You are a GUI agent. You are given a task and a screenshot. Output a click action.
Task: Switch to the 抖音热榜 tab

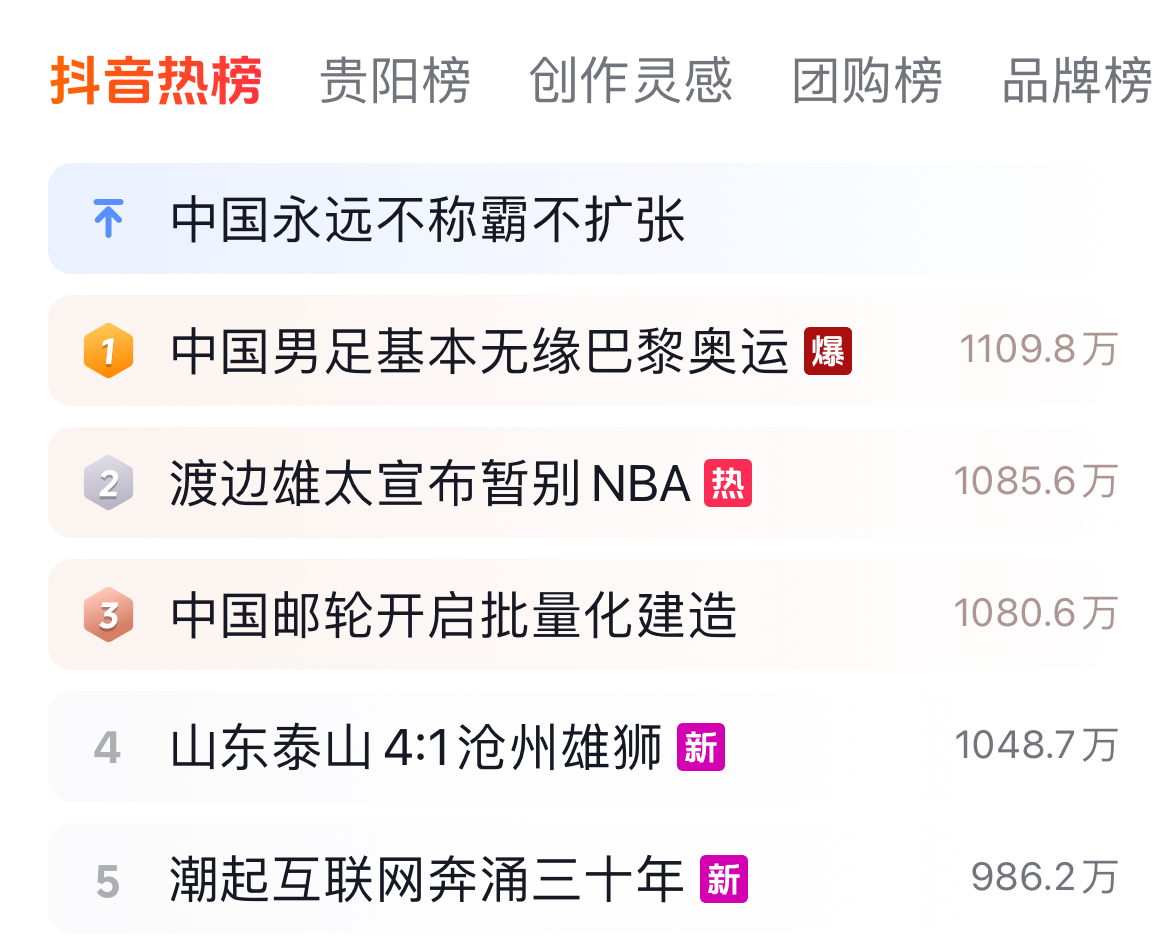156,81
